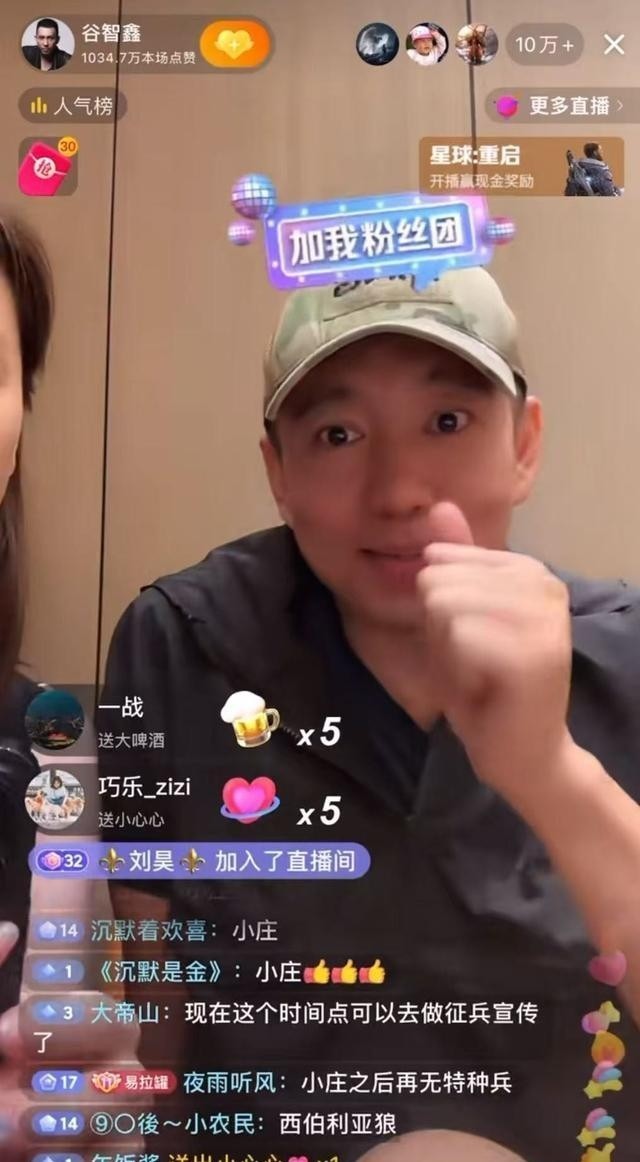Viewport: 640px width, 1162px height.
Task: View gift sender 一战's avatar
Action: coord(54,719)
